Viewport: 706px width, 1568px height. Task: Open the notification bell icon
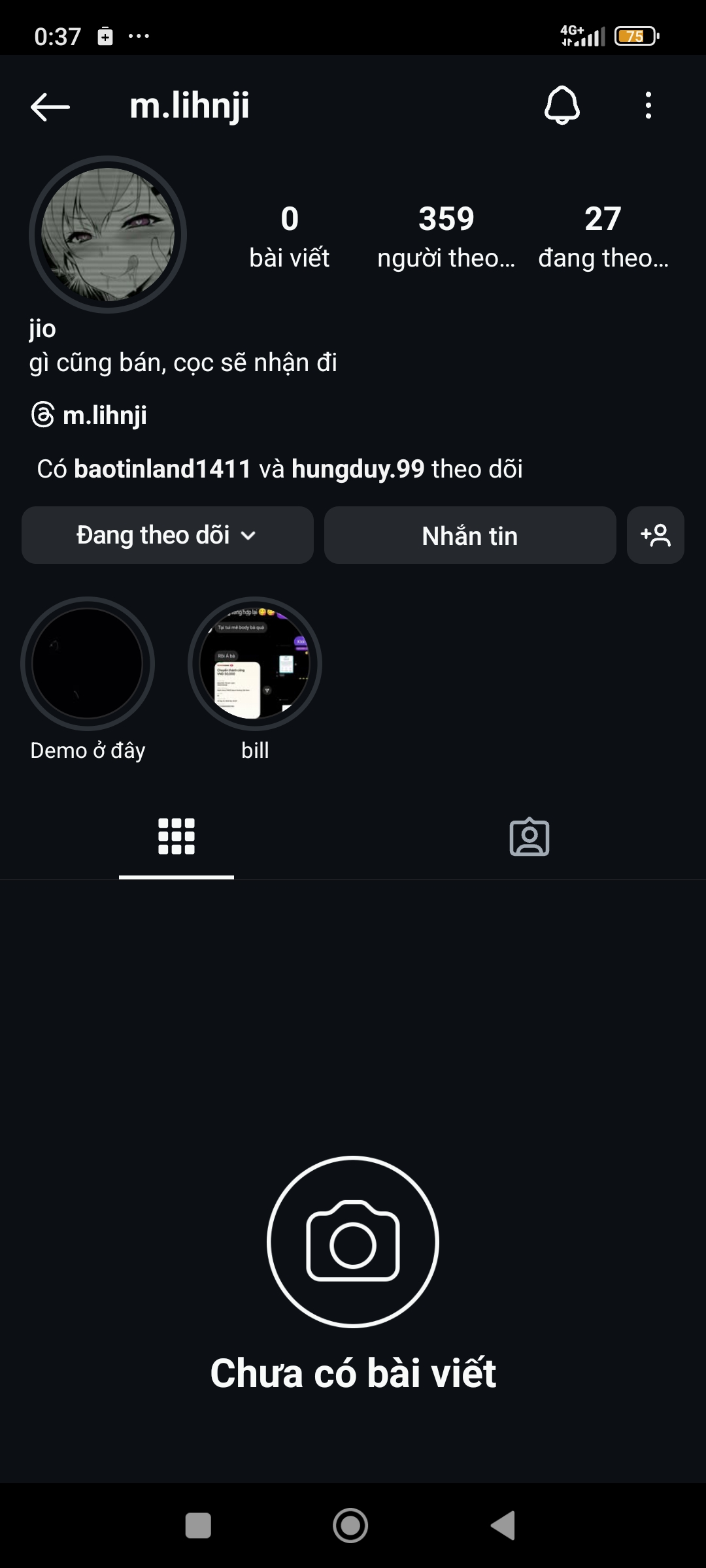click(x=561, y=106)
